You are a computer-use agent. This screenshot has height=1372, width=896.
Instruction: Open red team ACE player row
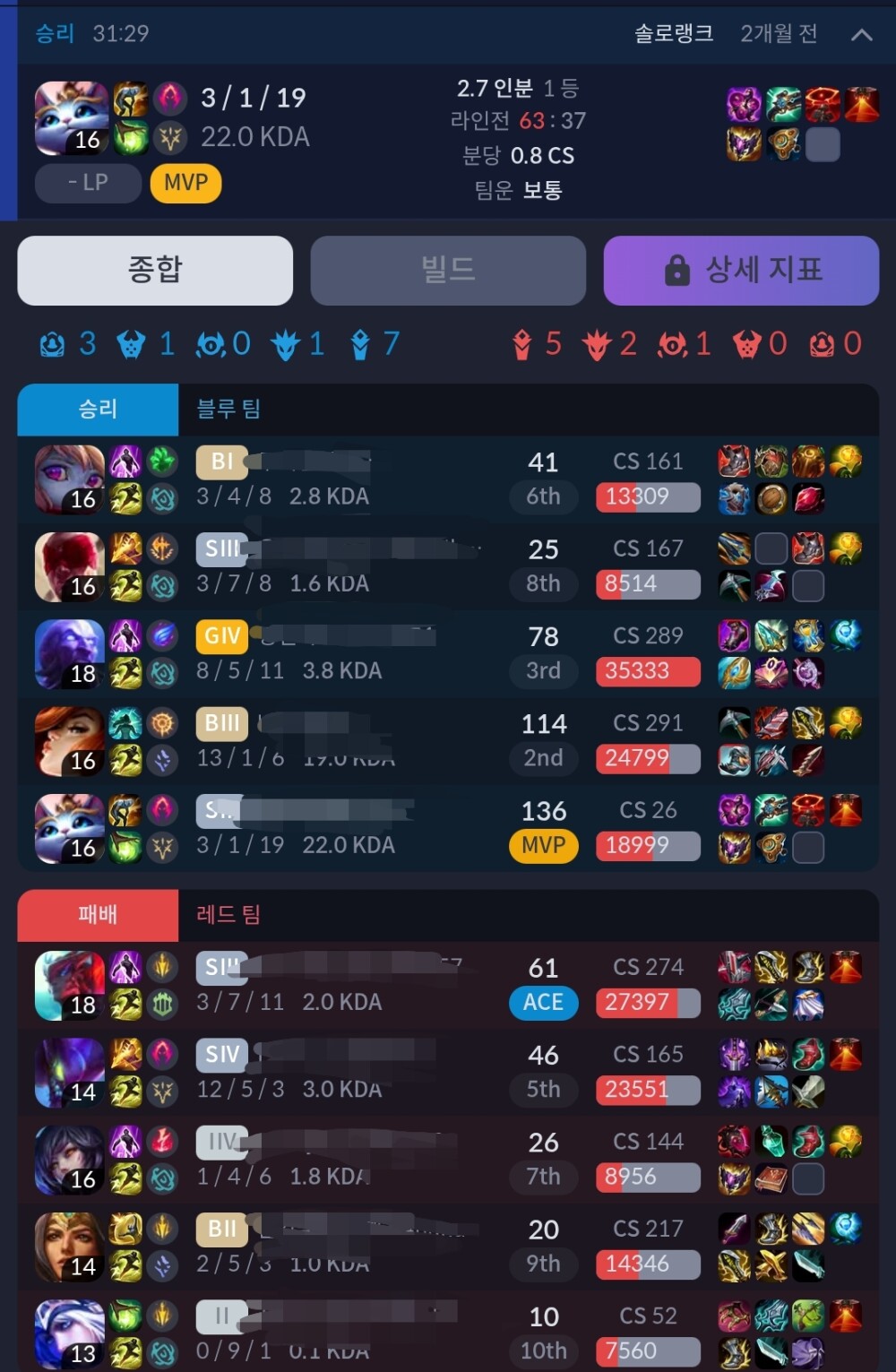(x=358, y=985)
